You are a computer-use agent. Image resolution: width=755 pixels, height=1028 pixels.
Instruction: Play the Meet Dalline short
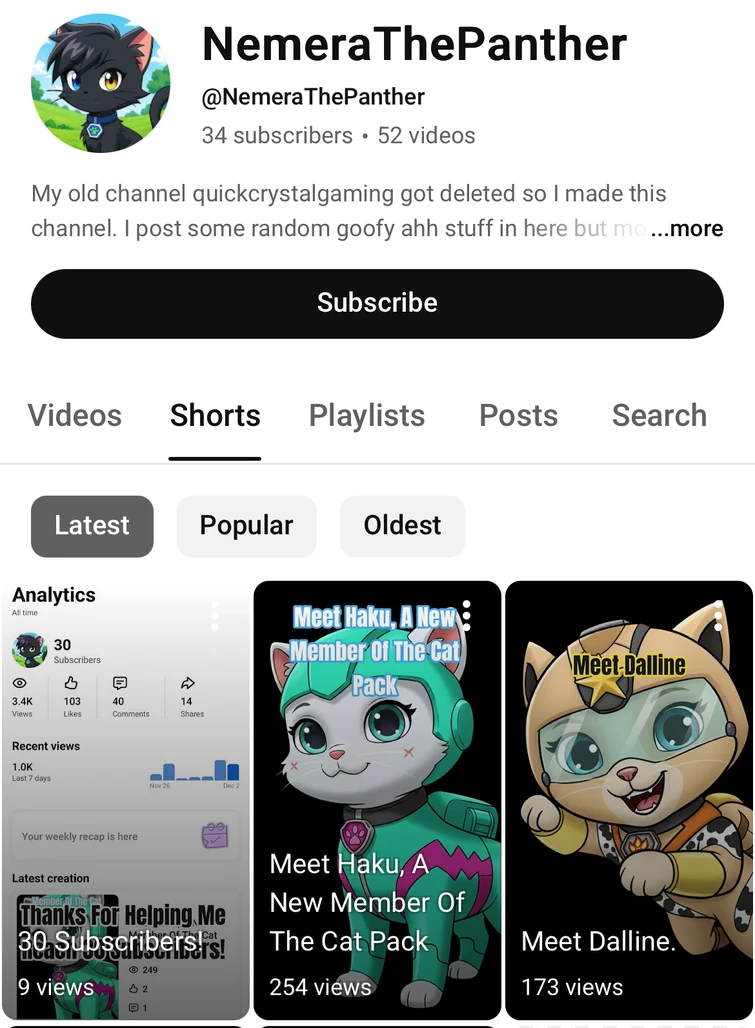click(x=628, y=800)
